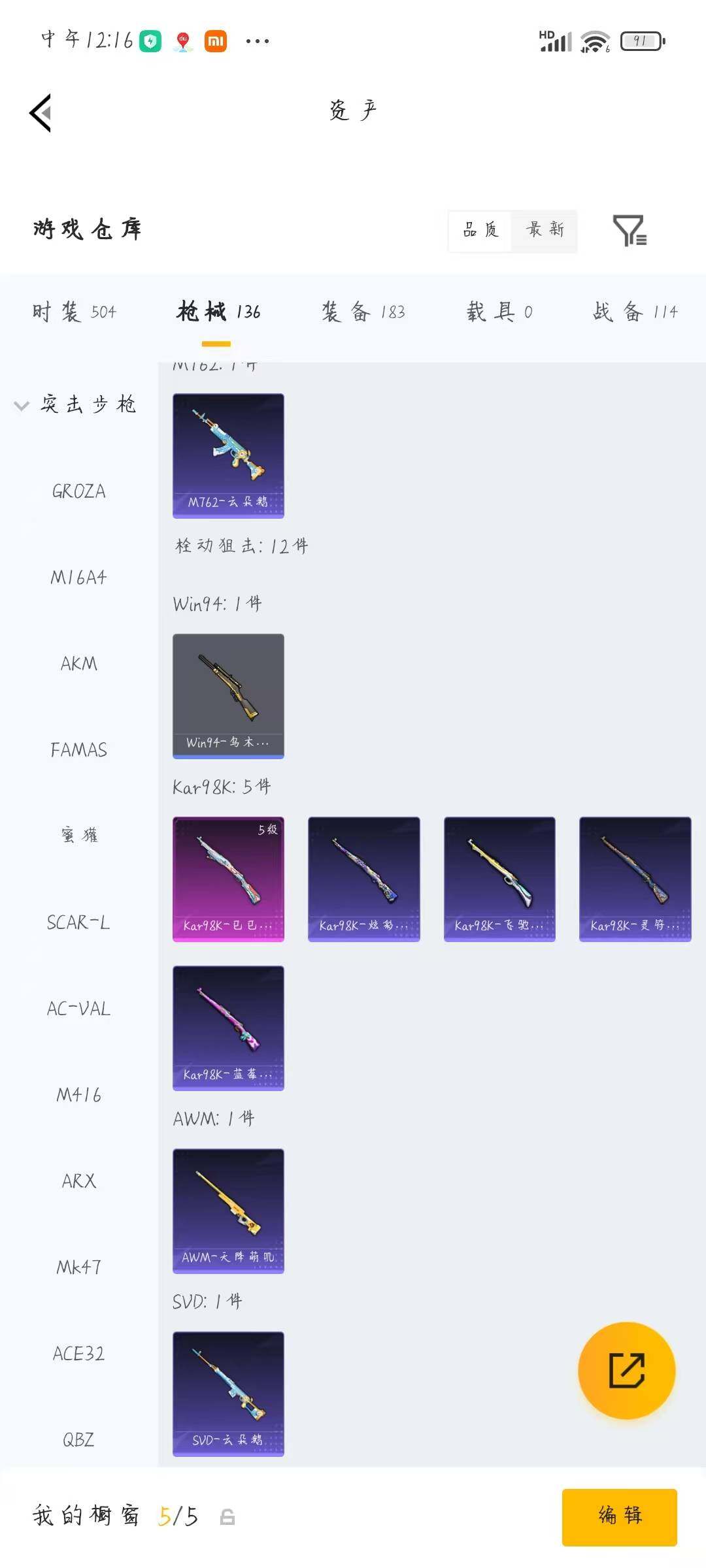The height and width of the screenshot is (1568, 706).
Task: Open the level 5 Kar98K skin tile
Action: point(228,879)
